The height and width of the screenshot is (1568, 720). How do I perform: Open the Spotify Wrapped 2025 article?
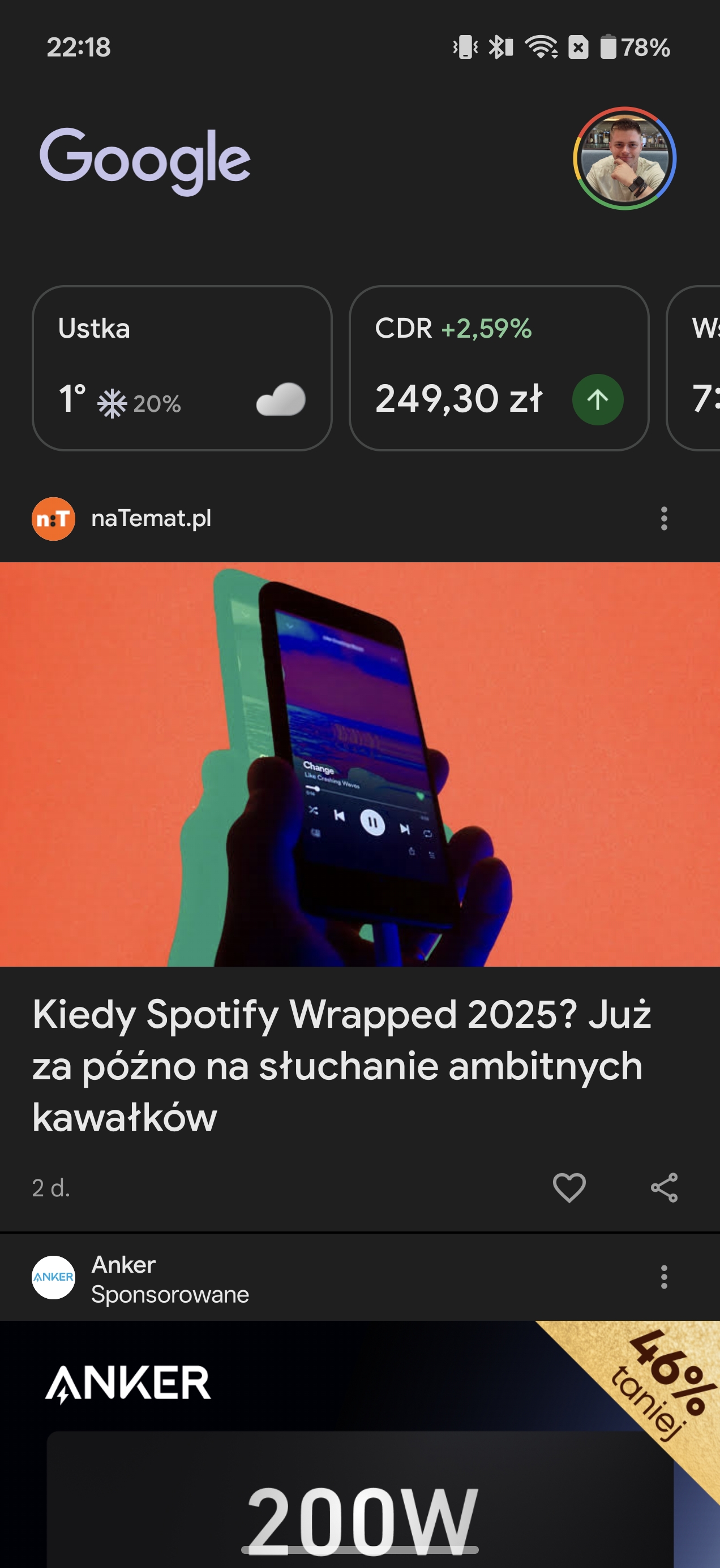point(341,1064)
